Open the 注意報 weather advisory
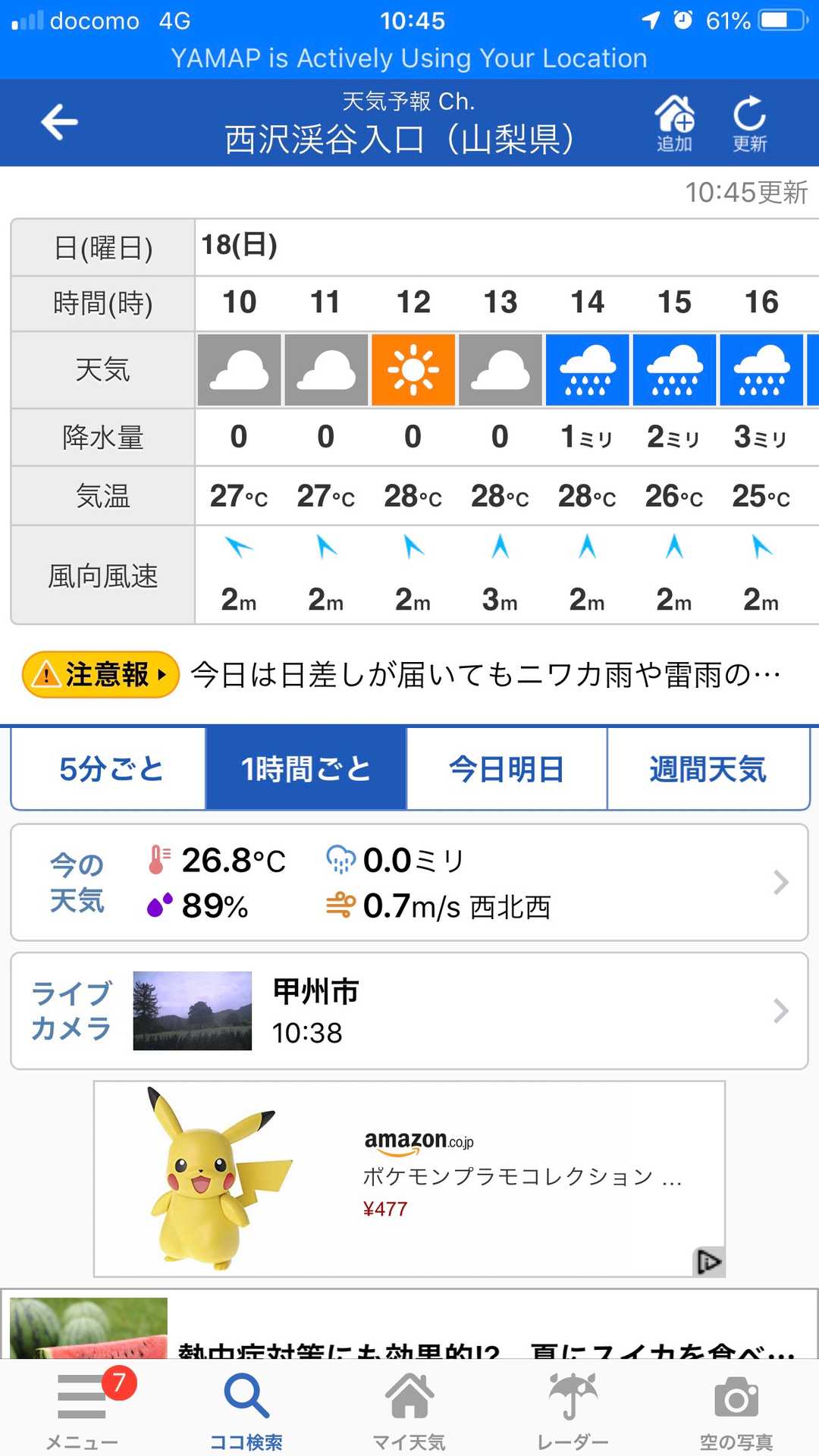This screenshot has height=1456, width=819. pyautogui.click(x=101, y=674)
